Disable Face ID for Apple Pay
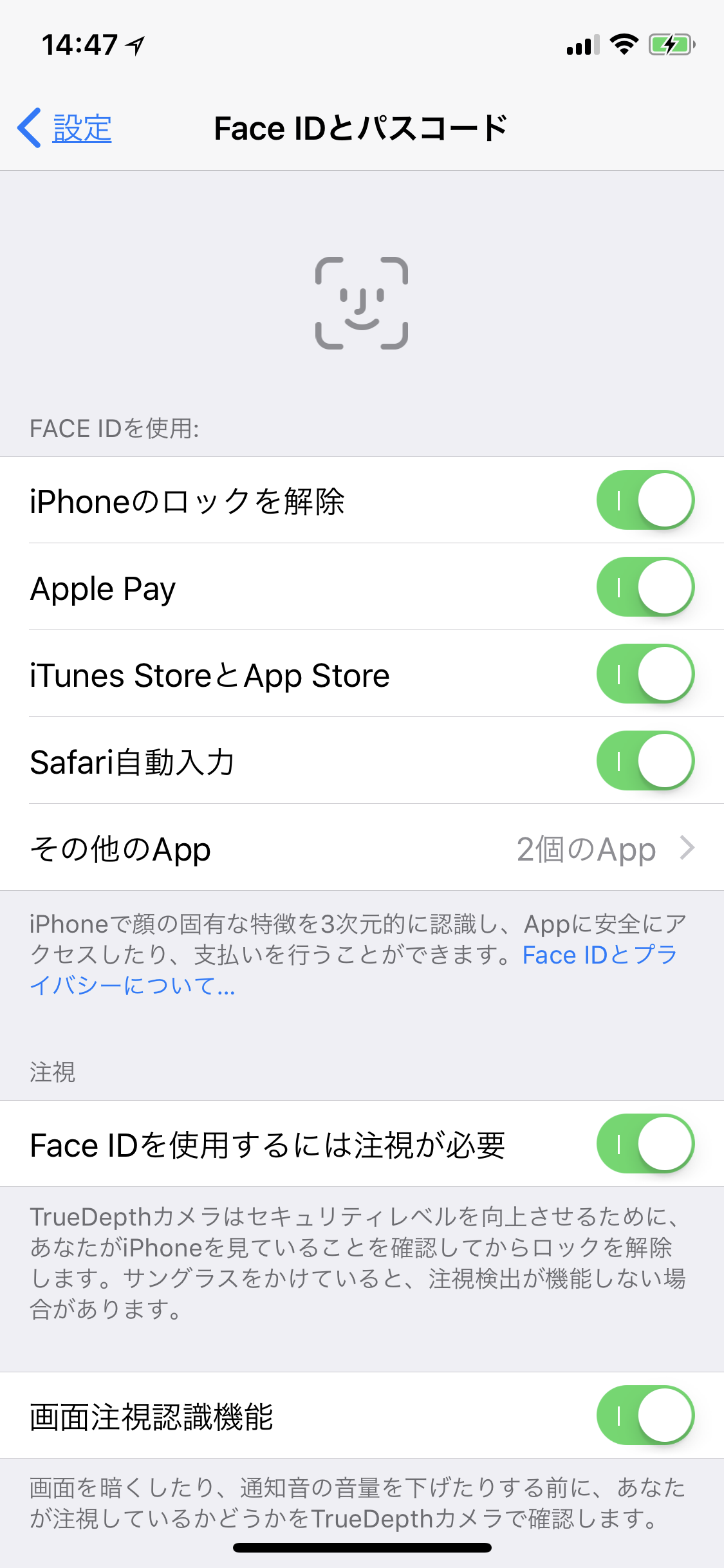The image size is (724, 1568). pyautogui.click(x=645, y=587)
